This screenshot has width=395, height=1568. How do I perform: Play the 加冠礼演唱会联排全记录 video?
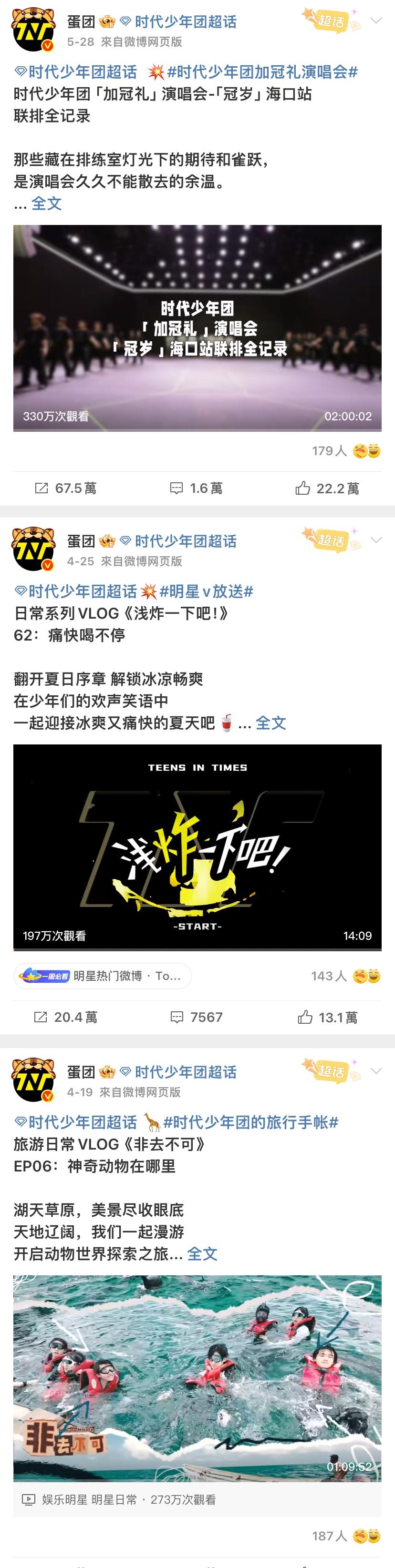pyautogui.click(x=197, y=328)
